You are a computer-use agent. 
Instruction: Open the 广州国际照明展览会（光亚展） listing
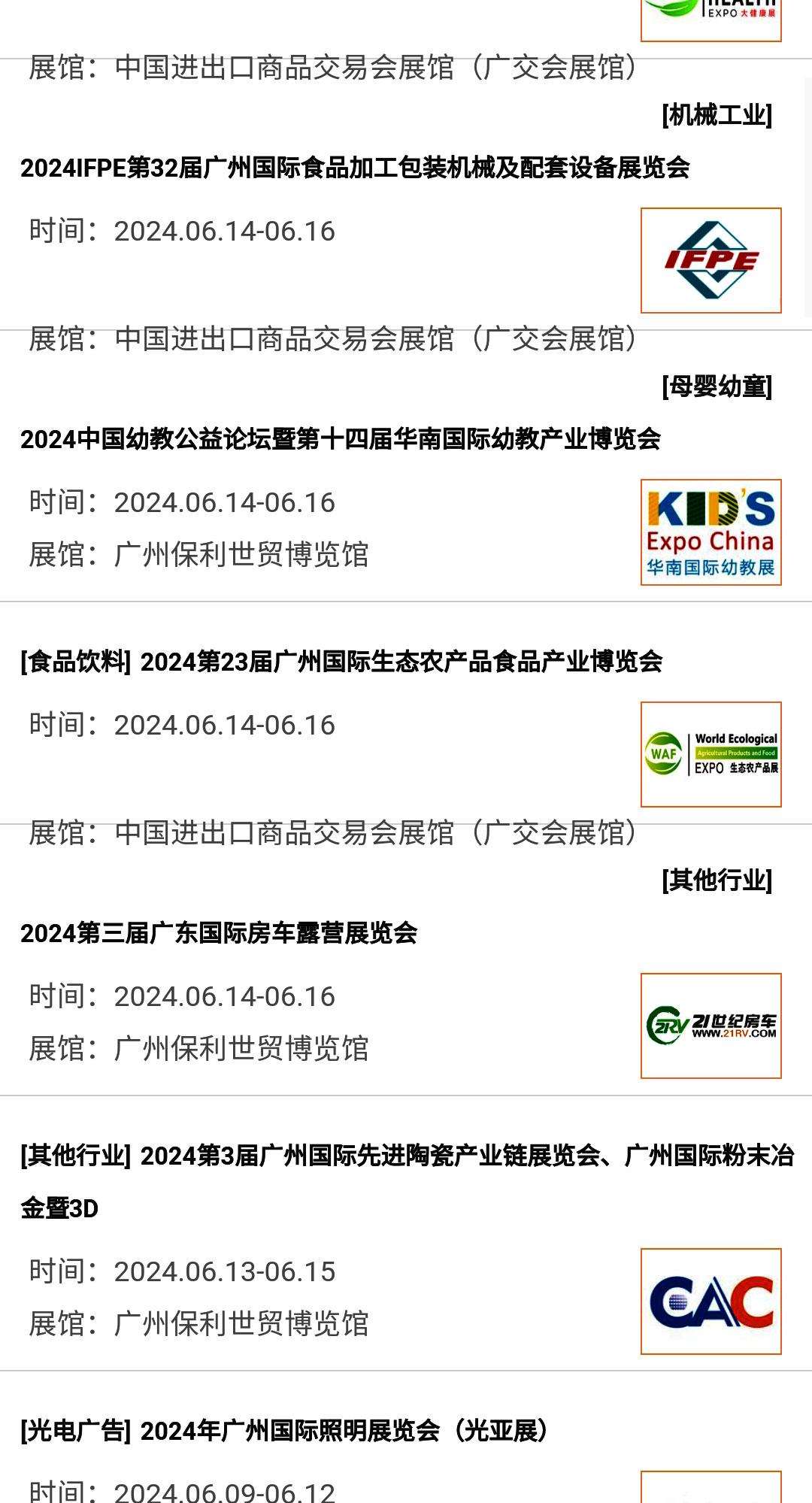click(344, 1431)
